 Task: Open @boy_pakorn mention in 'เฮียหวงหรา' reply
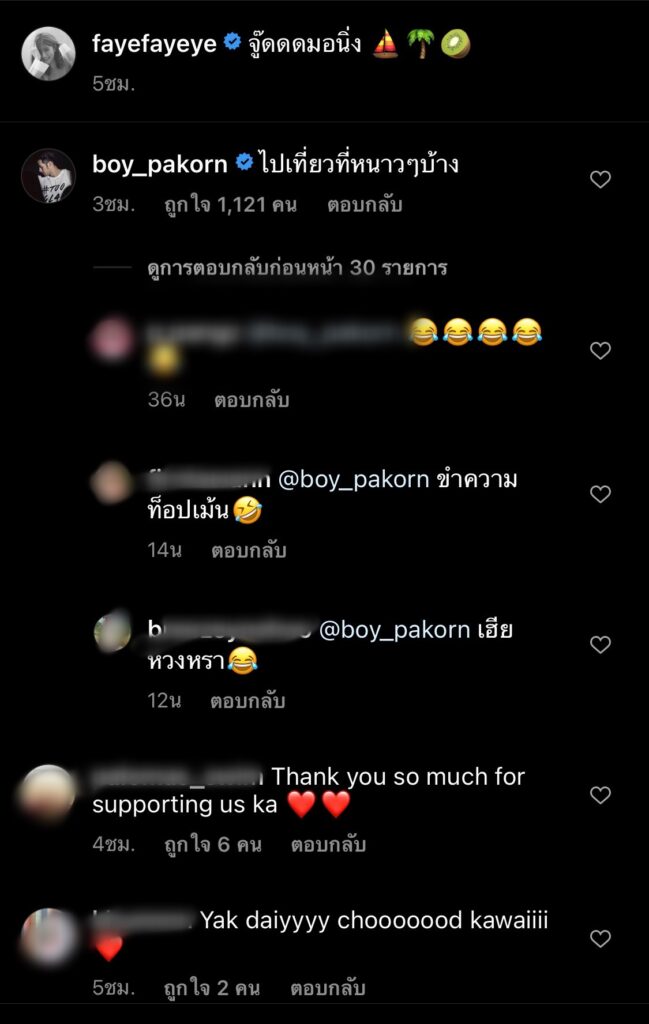click(x=394, y=630)
